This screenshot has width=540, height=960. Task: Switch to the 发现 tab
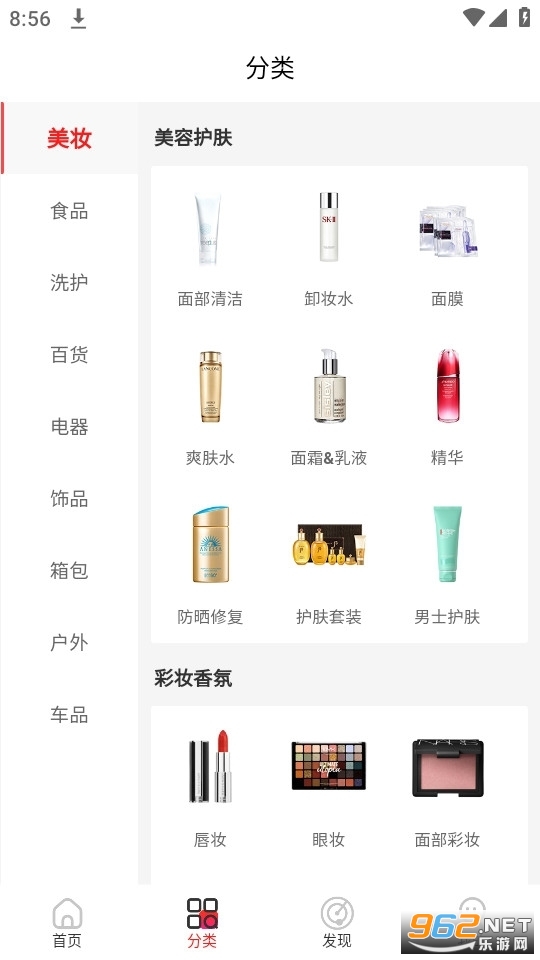337,923
